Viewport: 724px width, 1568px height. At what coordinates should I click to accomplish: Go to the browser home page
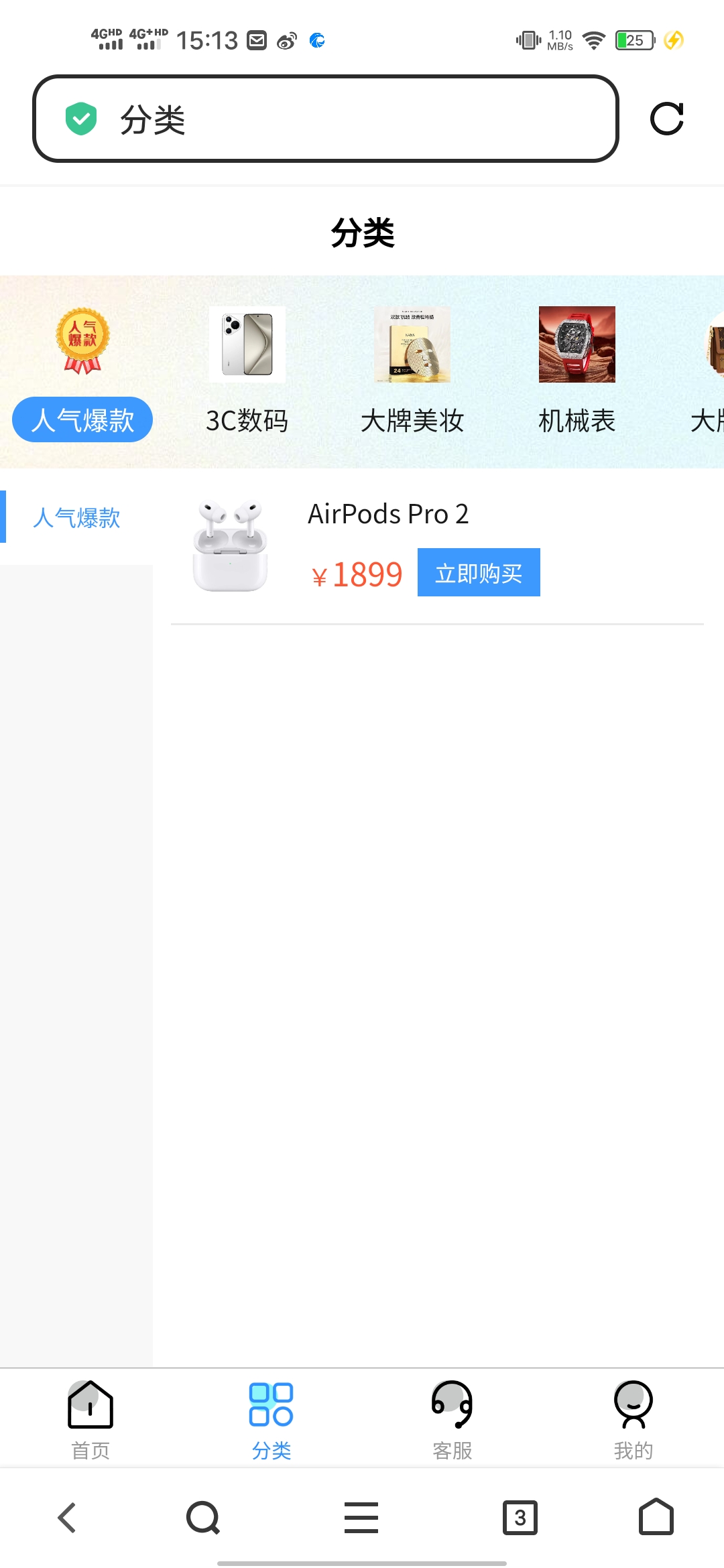(x=656, y=1518)
